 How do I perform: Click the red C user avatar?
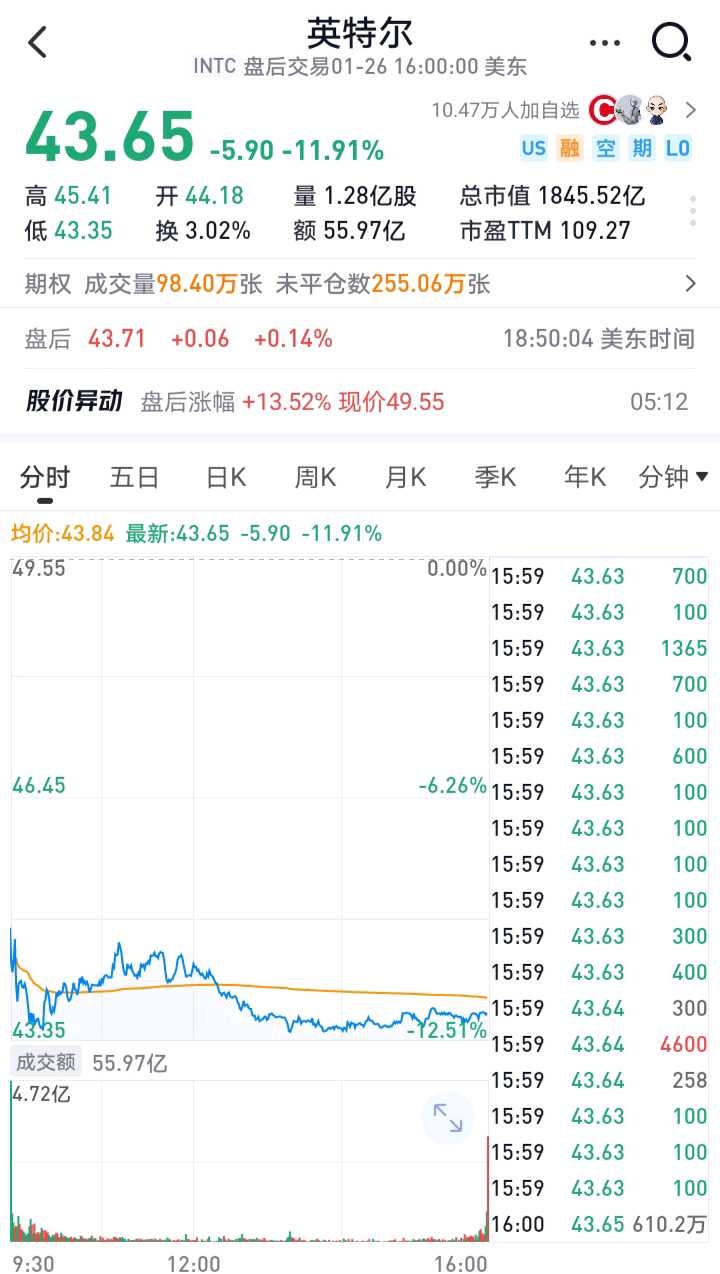(600, 110)
